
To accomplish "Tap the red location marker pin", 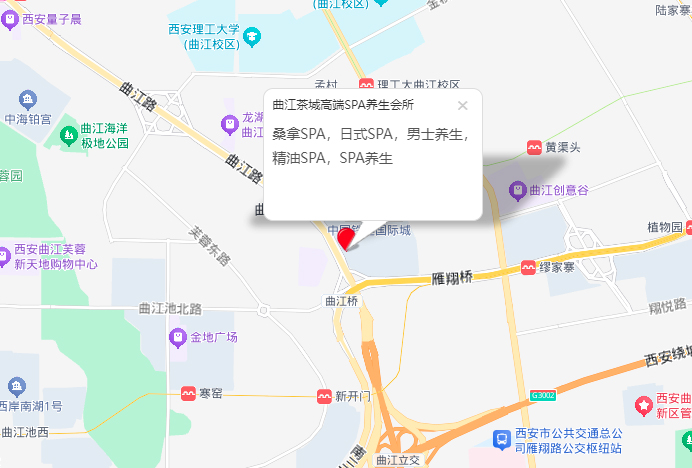I will tap(346, 238).
